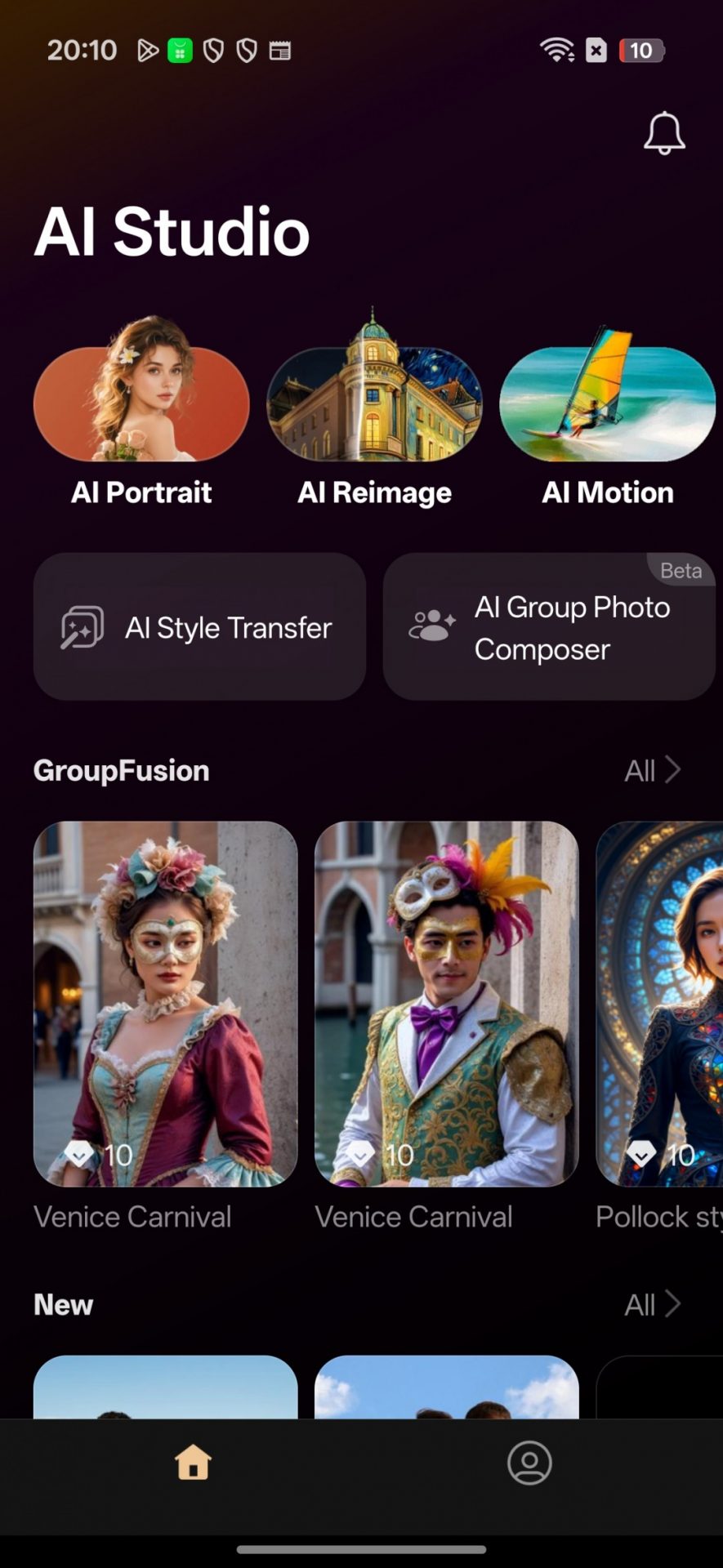Launch AI Style Transfer

pyautogui.click(x=199, y=626)
